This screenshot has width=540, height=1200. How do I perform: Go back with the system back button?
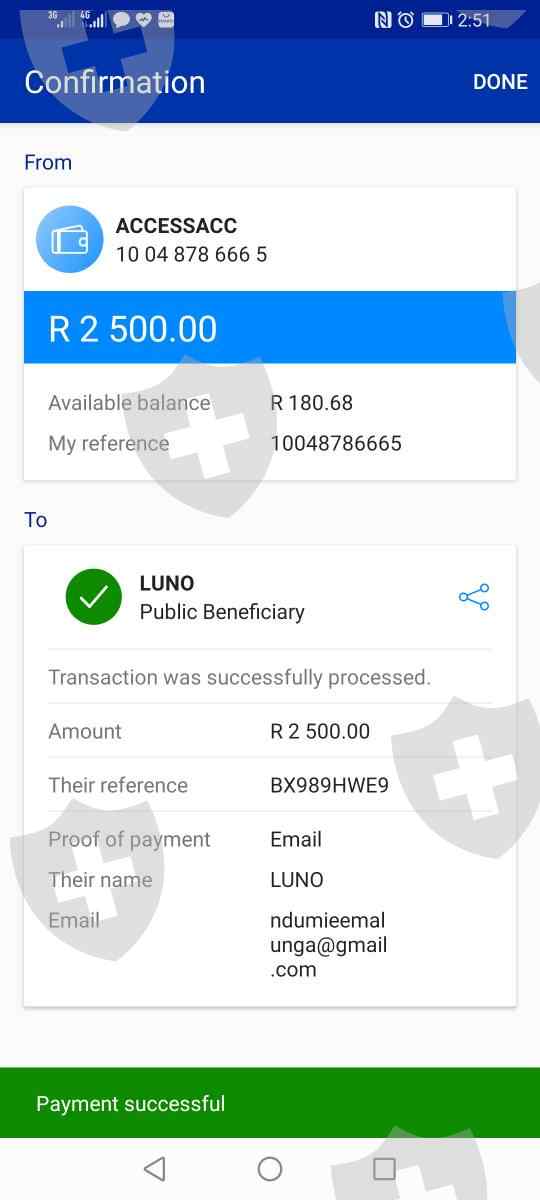[x=154, y=1168]
